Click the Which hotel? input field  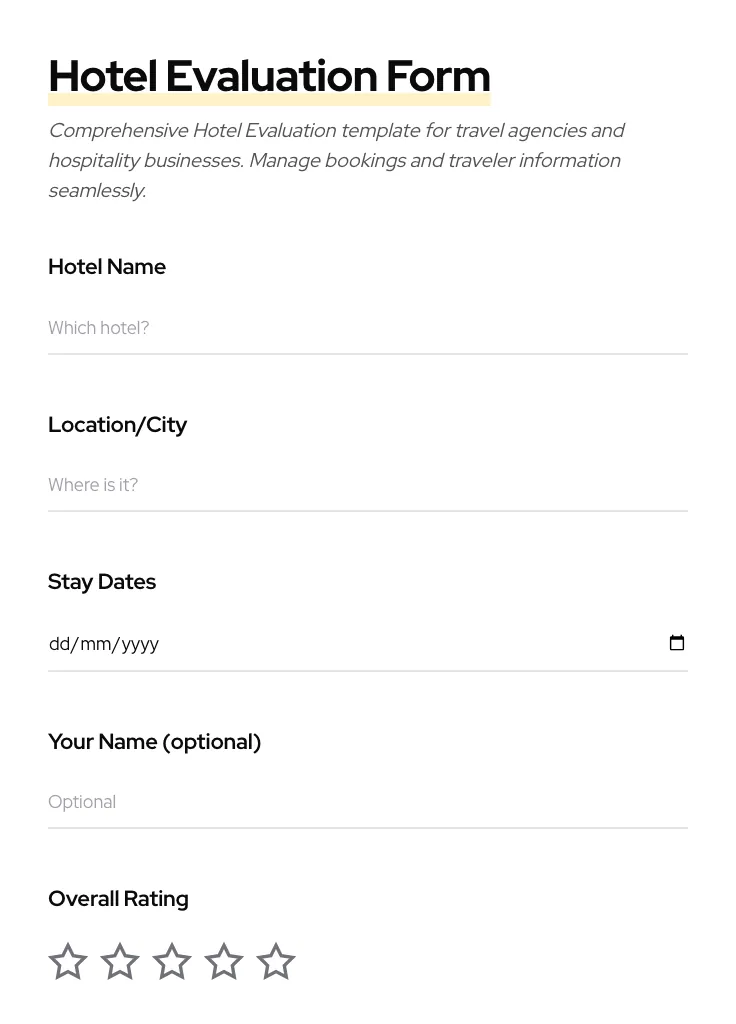tap(300, 328)
